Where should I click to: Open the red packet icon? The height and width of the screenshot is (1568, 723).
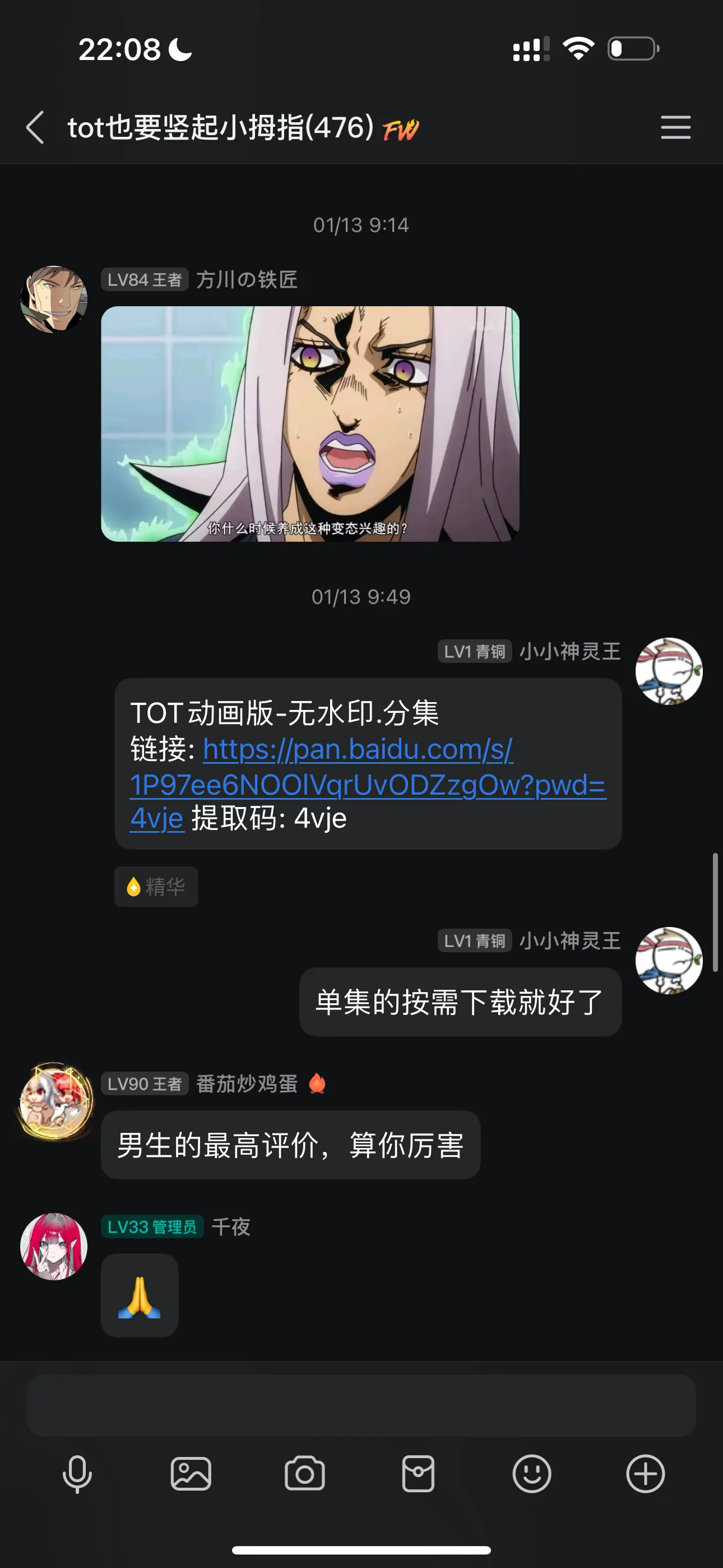(x=418, y=1474)
